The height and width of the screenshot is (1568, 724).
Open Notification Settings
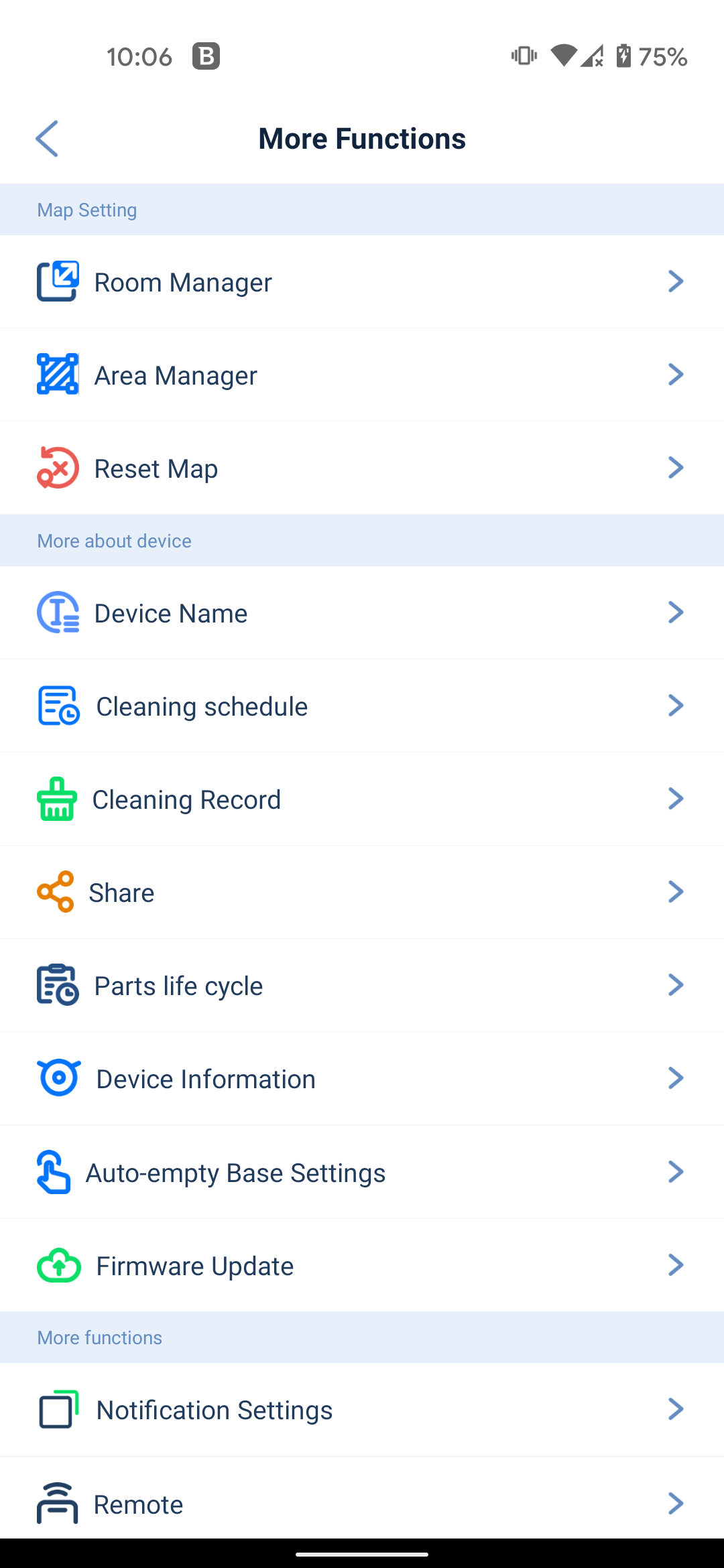click(362, 1409)
